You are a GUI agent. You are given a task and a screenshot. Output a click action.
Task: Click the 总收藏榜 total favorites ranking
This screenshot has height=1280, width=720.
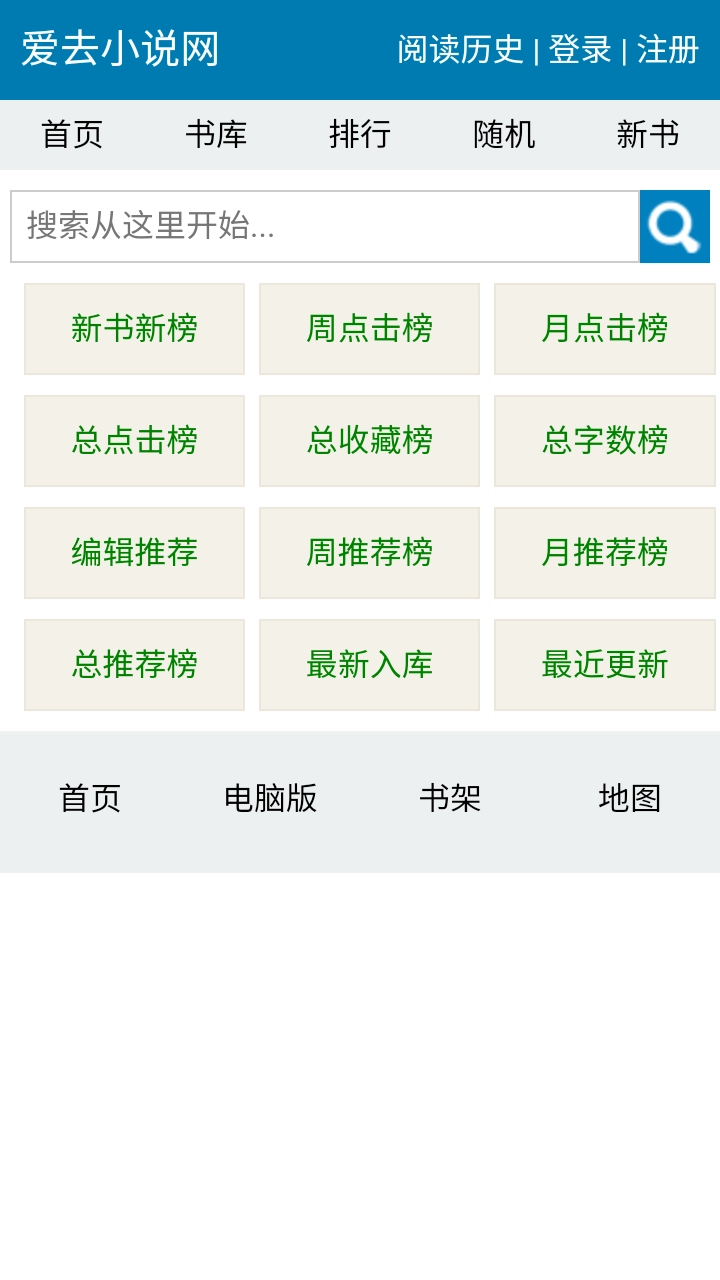(x=369, y=441)
